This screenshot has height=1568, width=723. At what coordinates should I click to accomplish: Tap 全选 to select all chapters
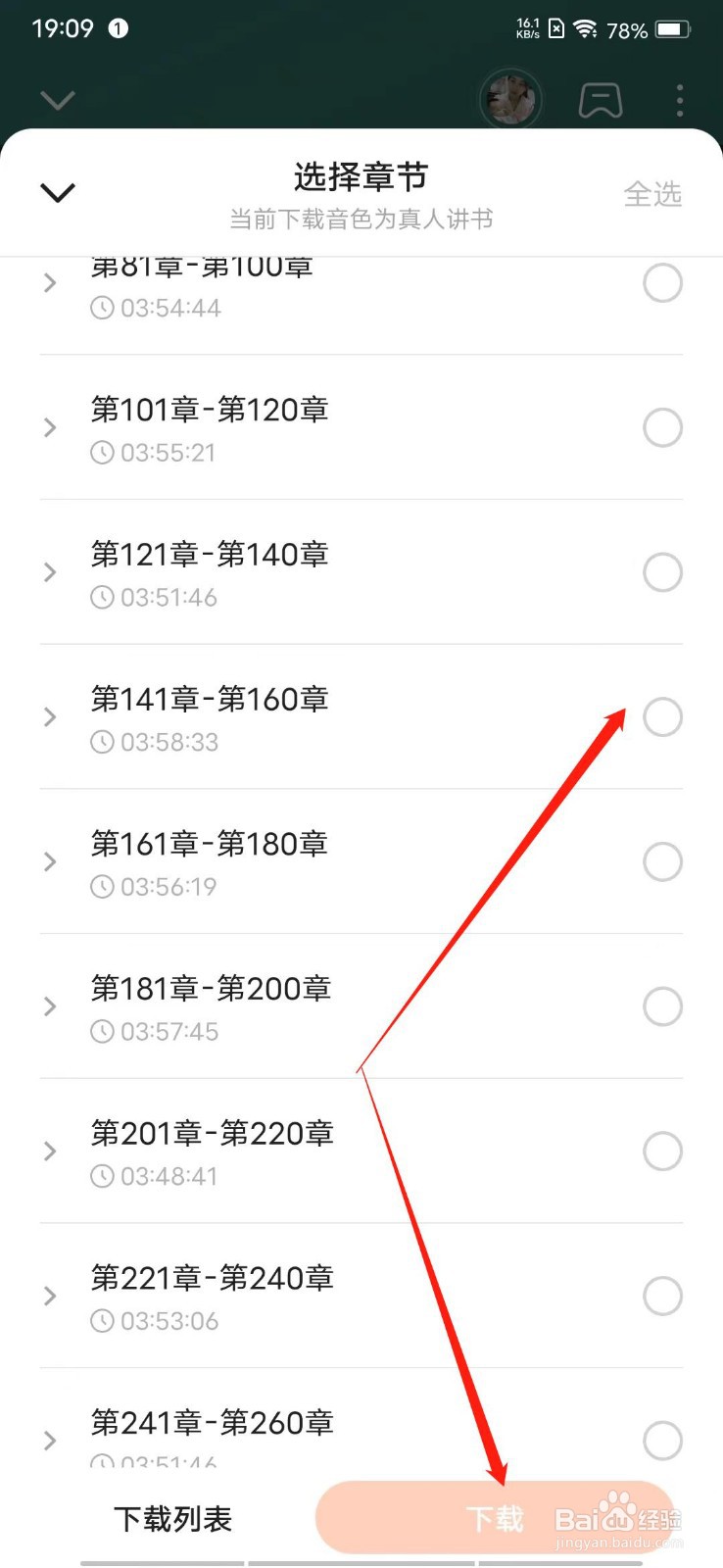(653, 194)
